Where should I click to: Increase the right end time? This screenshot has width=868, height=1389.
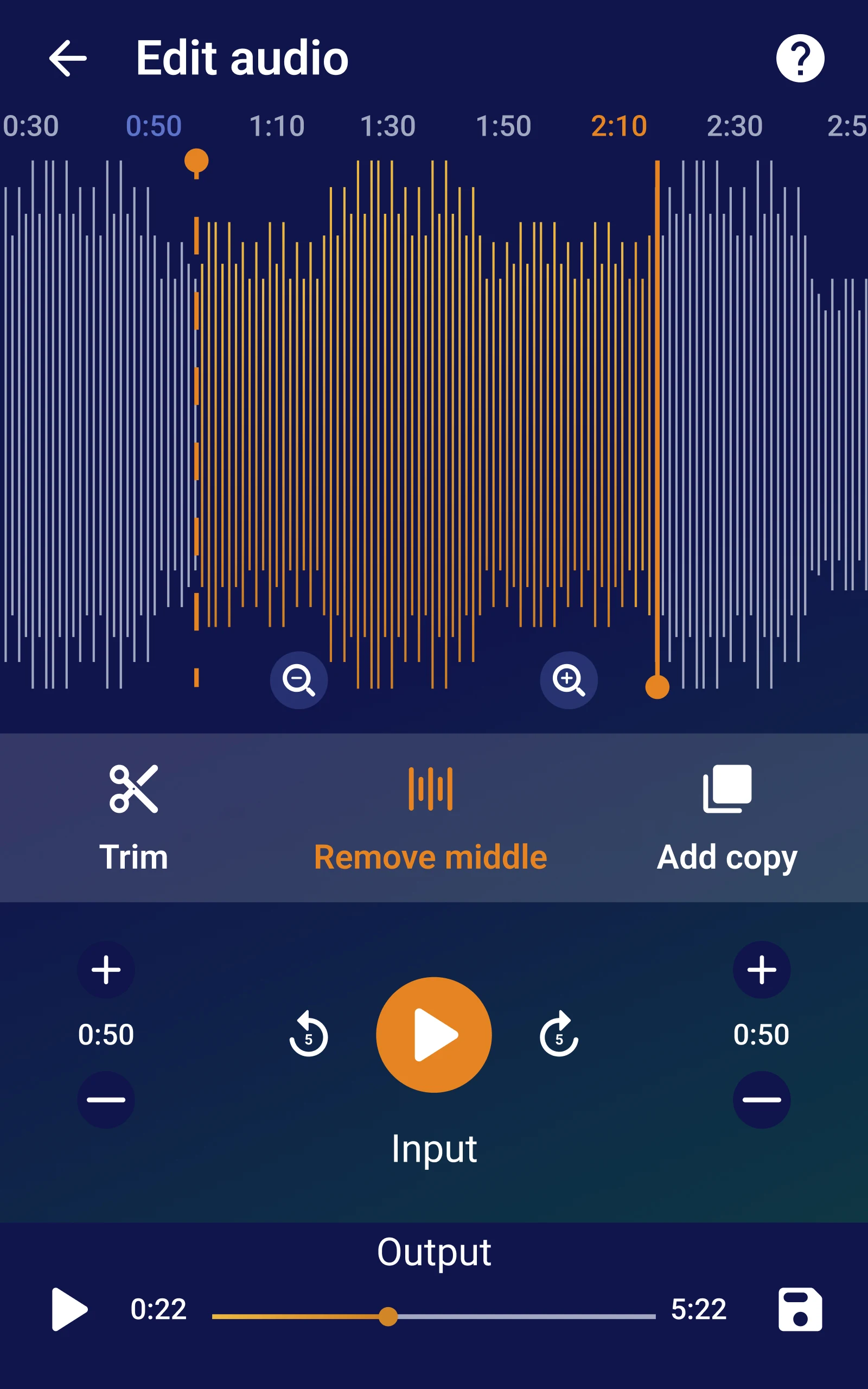[761, 970]
